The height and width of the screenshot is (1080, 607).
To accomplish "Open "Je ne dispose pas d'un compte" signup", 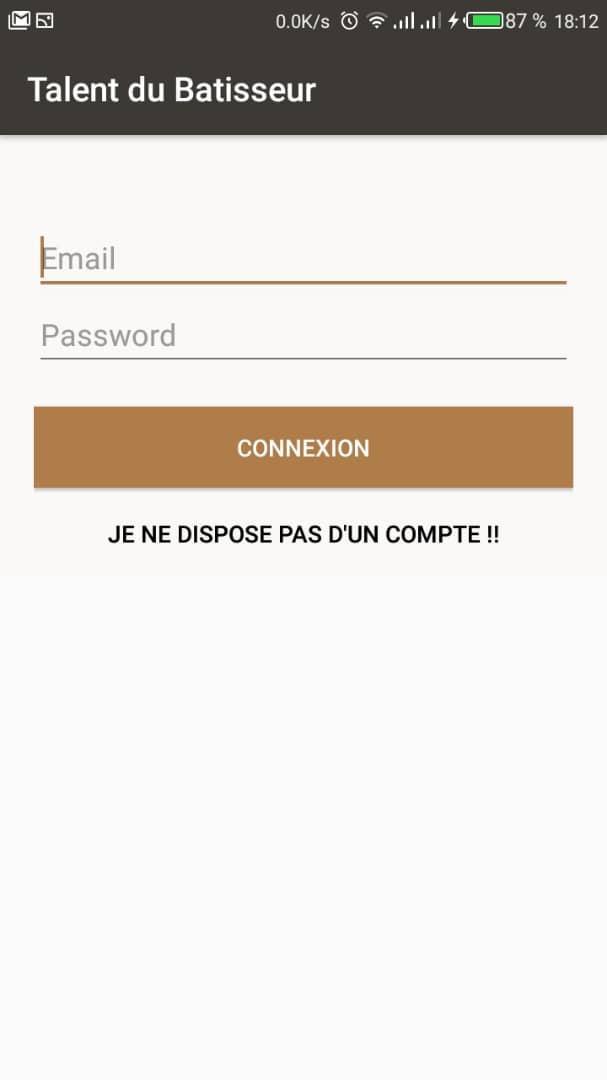I will coord(303,534).
